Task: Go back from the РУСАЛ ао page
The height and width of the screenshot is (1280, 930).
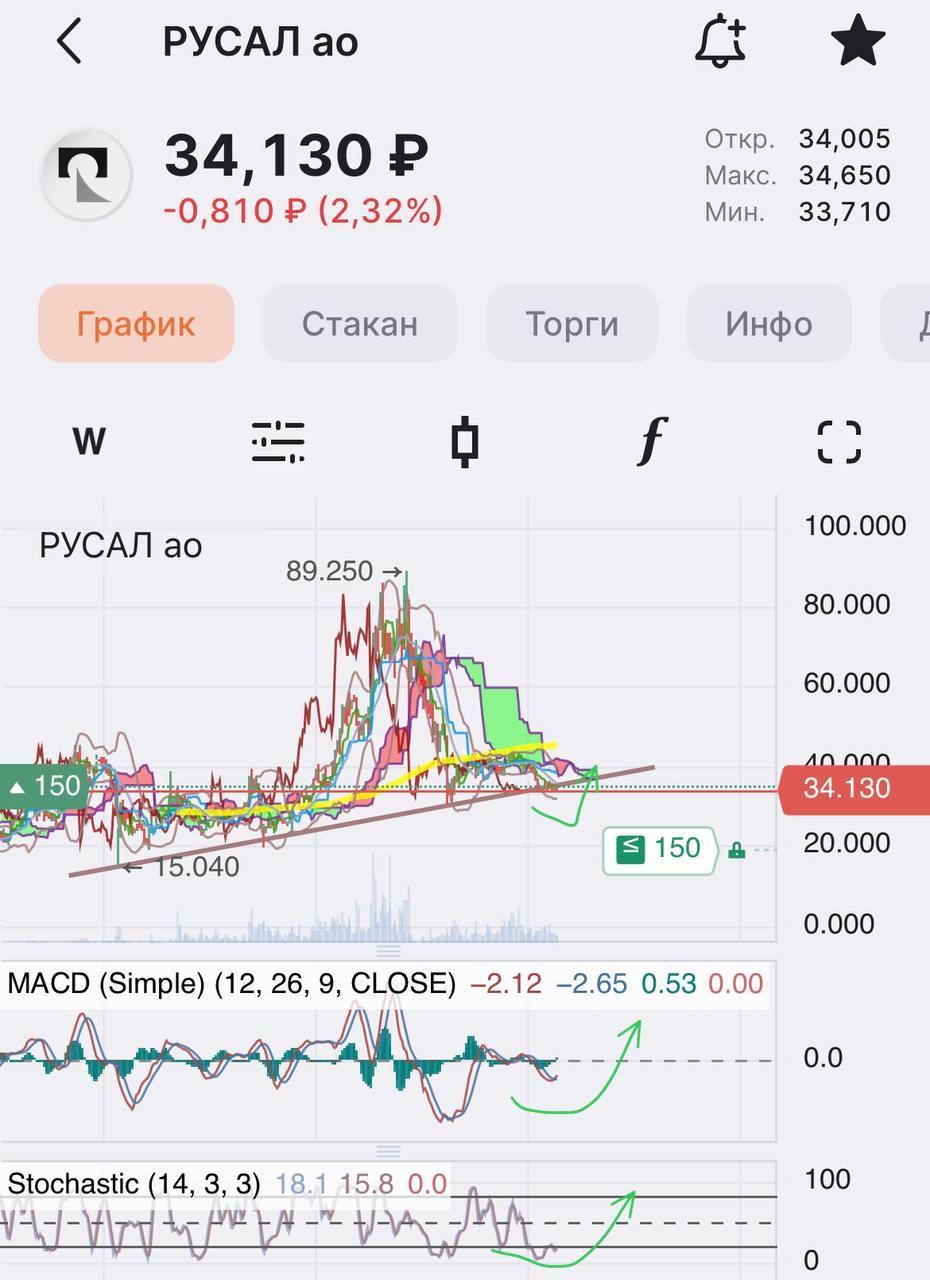Action: (69, 42)
